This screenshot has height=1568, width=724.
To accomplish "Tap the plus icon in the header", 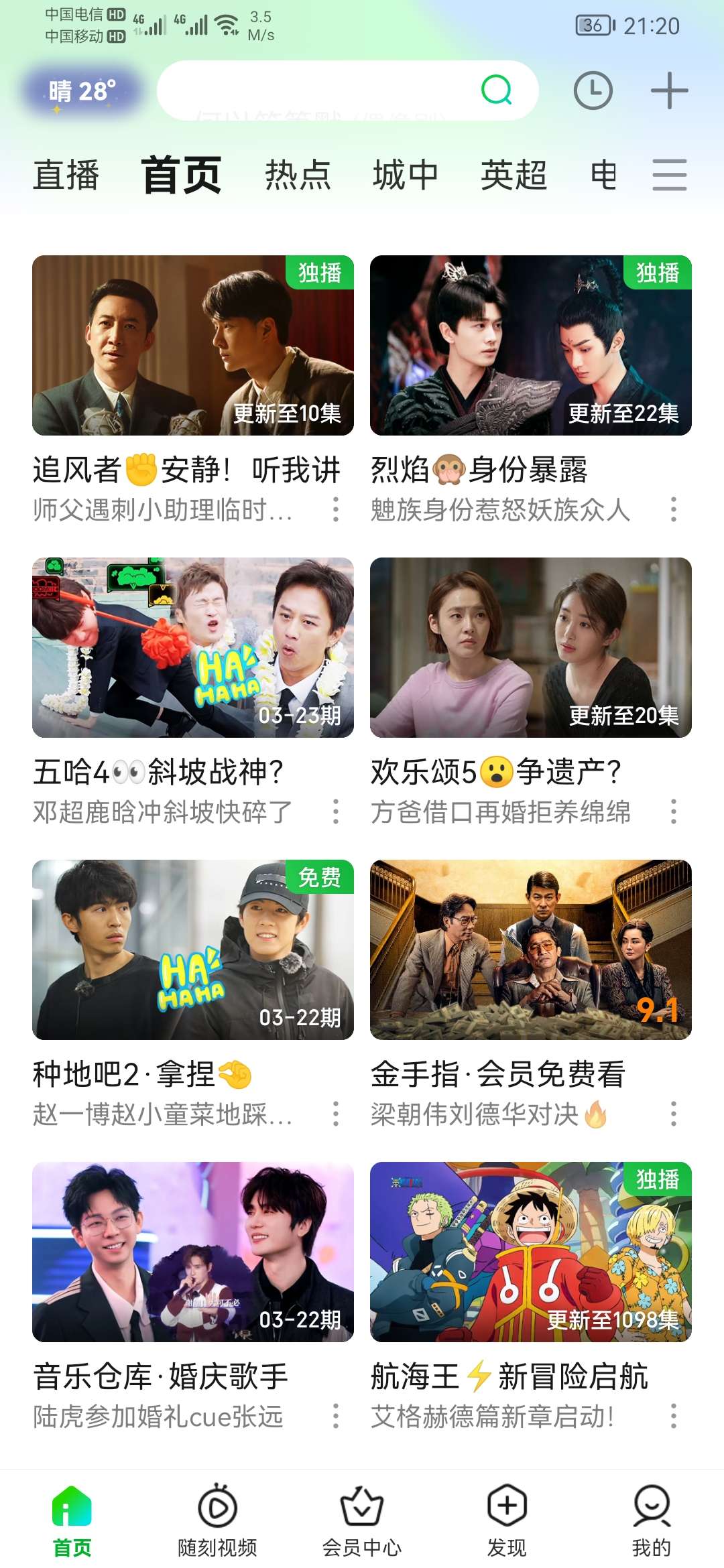I will (669, 90).
